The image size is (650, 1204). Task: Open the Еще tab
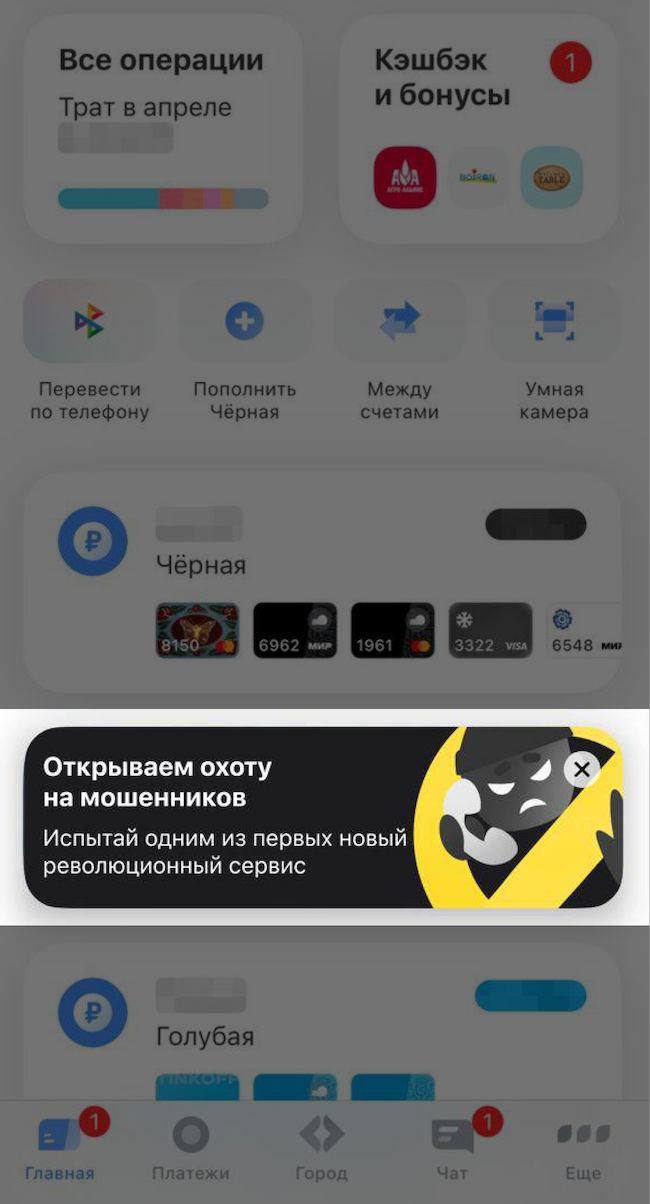point(583,1150)
